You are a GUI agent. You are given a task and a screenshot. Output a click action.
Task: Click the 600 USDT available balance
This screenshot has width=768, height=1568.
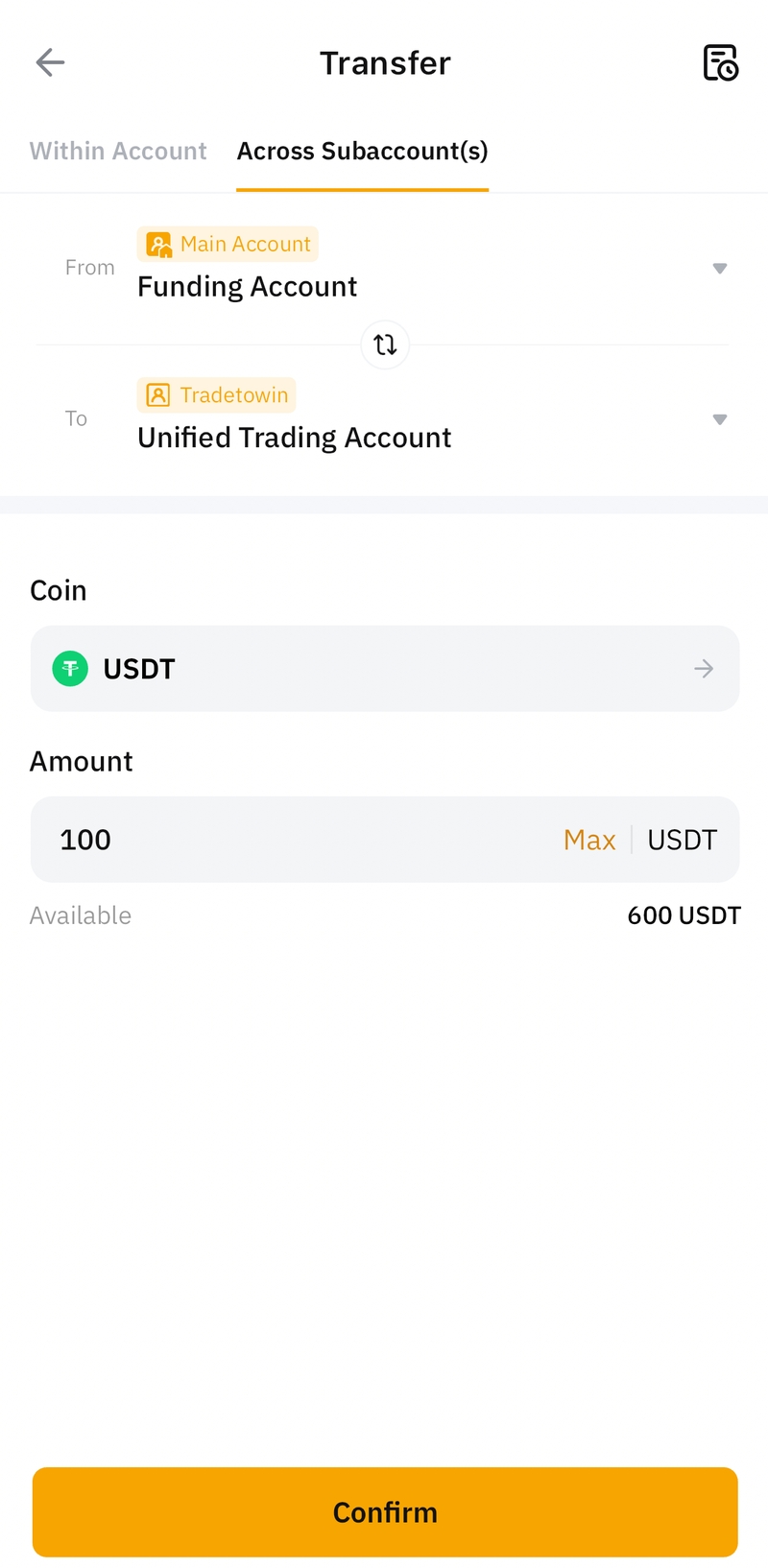[684, 915]
